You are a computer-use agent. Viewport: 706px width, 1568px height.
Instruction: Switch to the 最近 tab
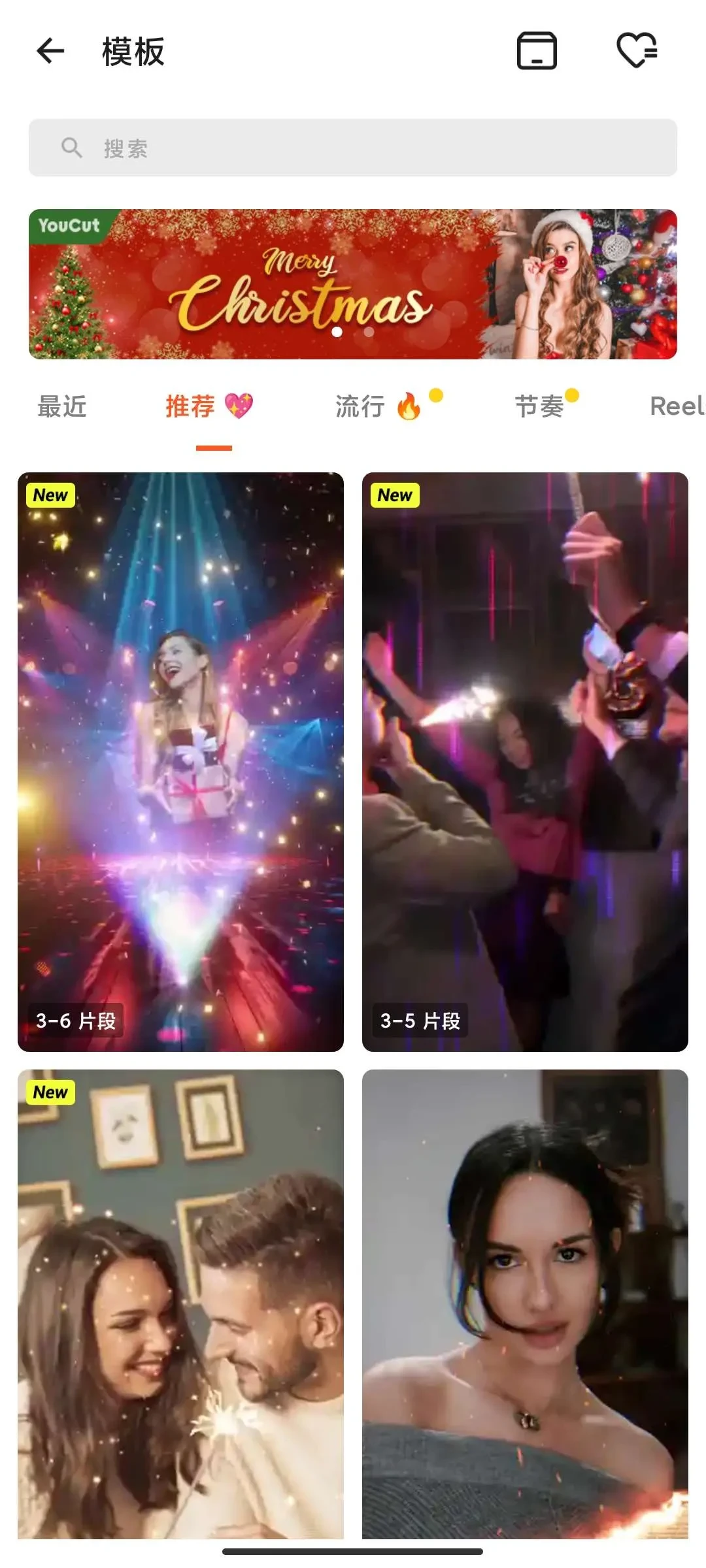[62, 406]
